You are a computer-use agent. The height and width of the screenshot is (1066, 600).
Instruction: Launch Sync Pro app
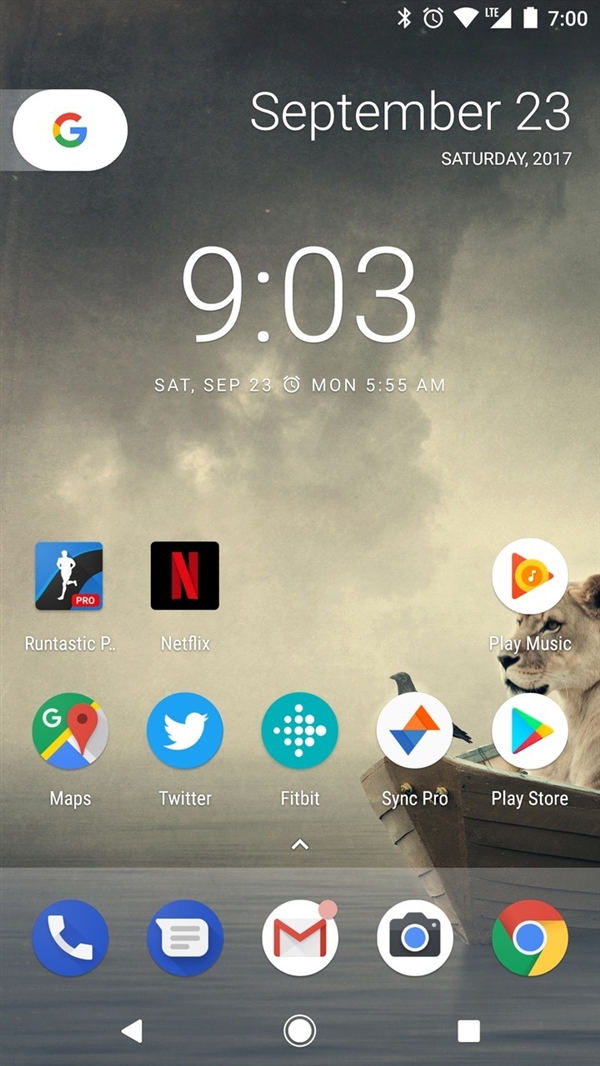[415, 731]
